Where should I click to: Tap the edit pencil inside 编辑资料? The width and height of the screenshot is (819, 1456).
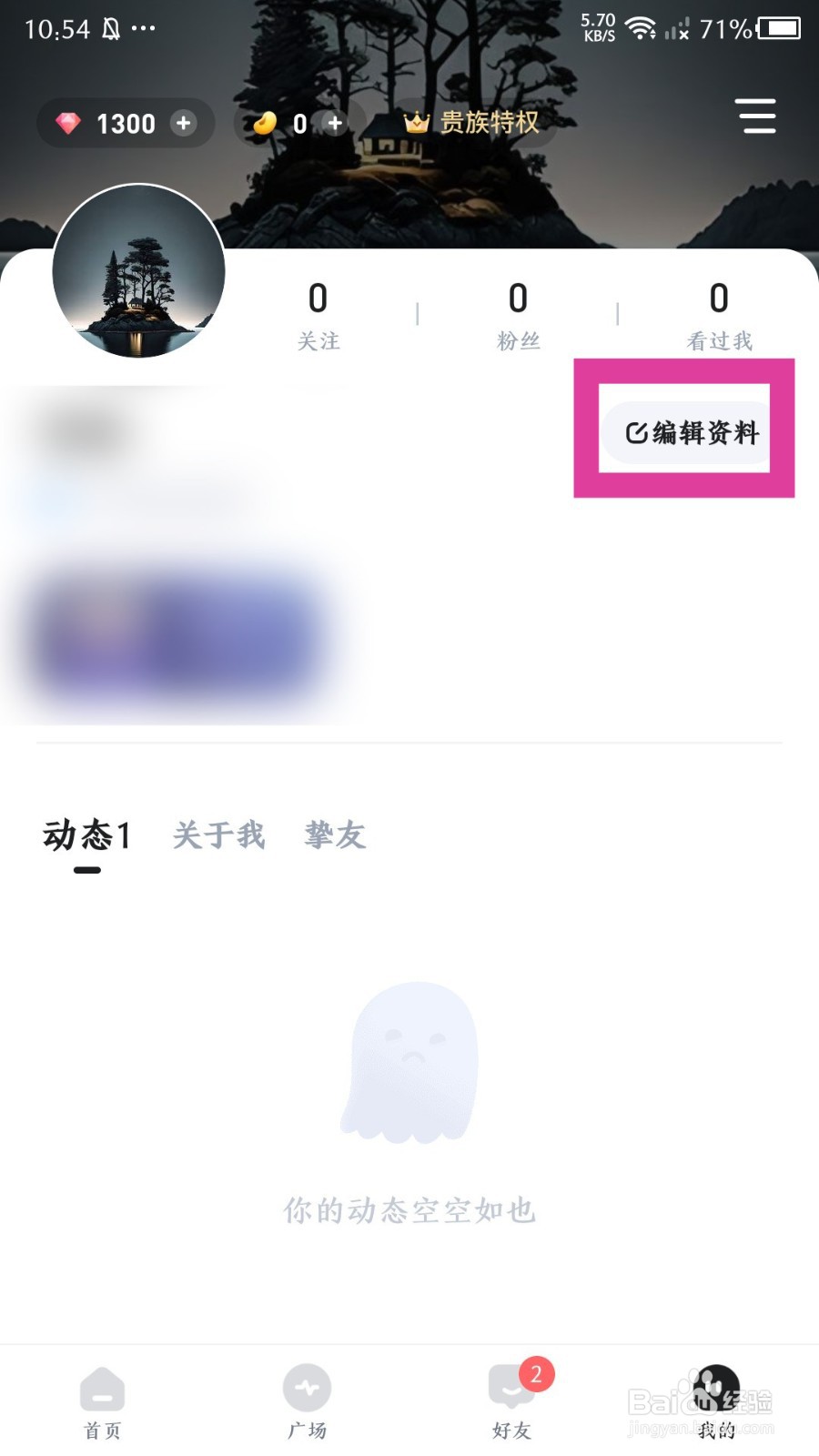(635, 433)
